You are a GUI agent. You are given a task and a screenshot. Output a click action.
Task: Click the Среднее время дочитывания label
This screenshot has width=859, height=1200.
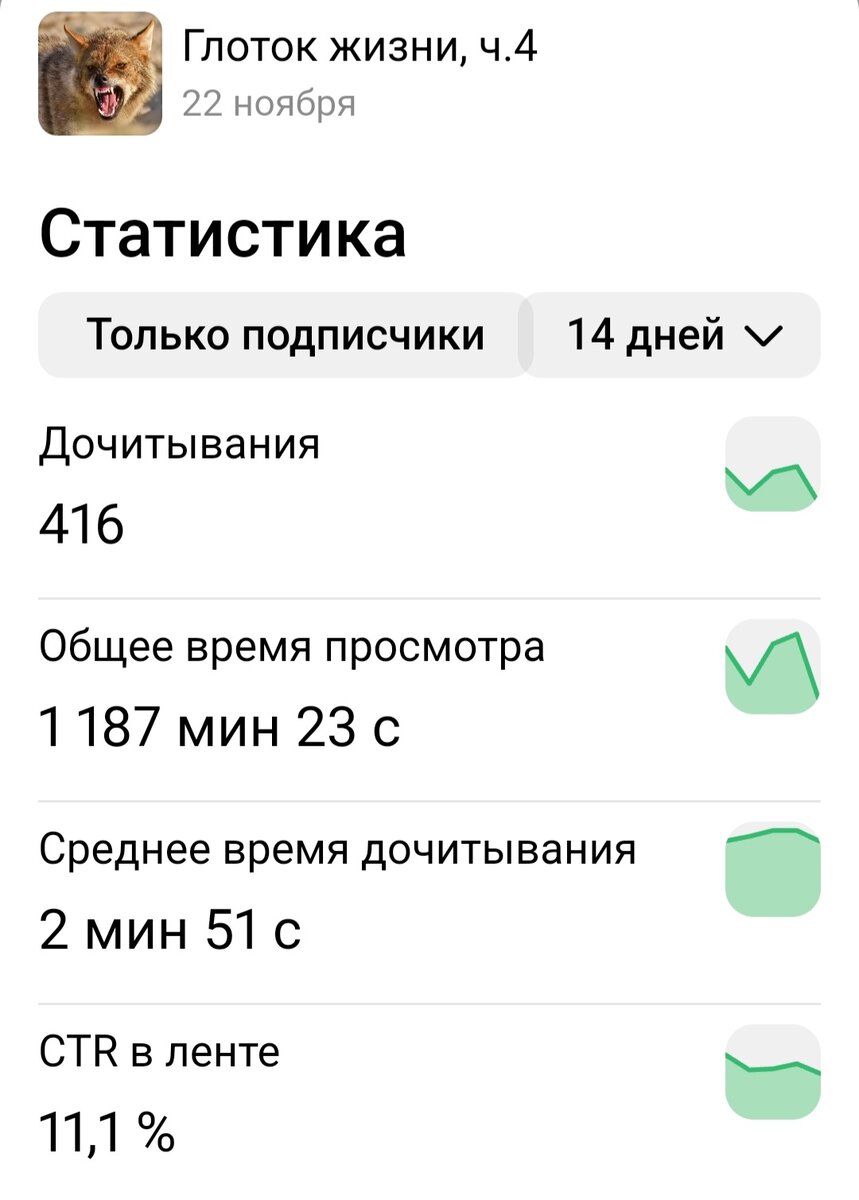(x=339, y=849)
